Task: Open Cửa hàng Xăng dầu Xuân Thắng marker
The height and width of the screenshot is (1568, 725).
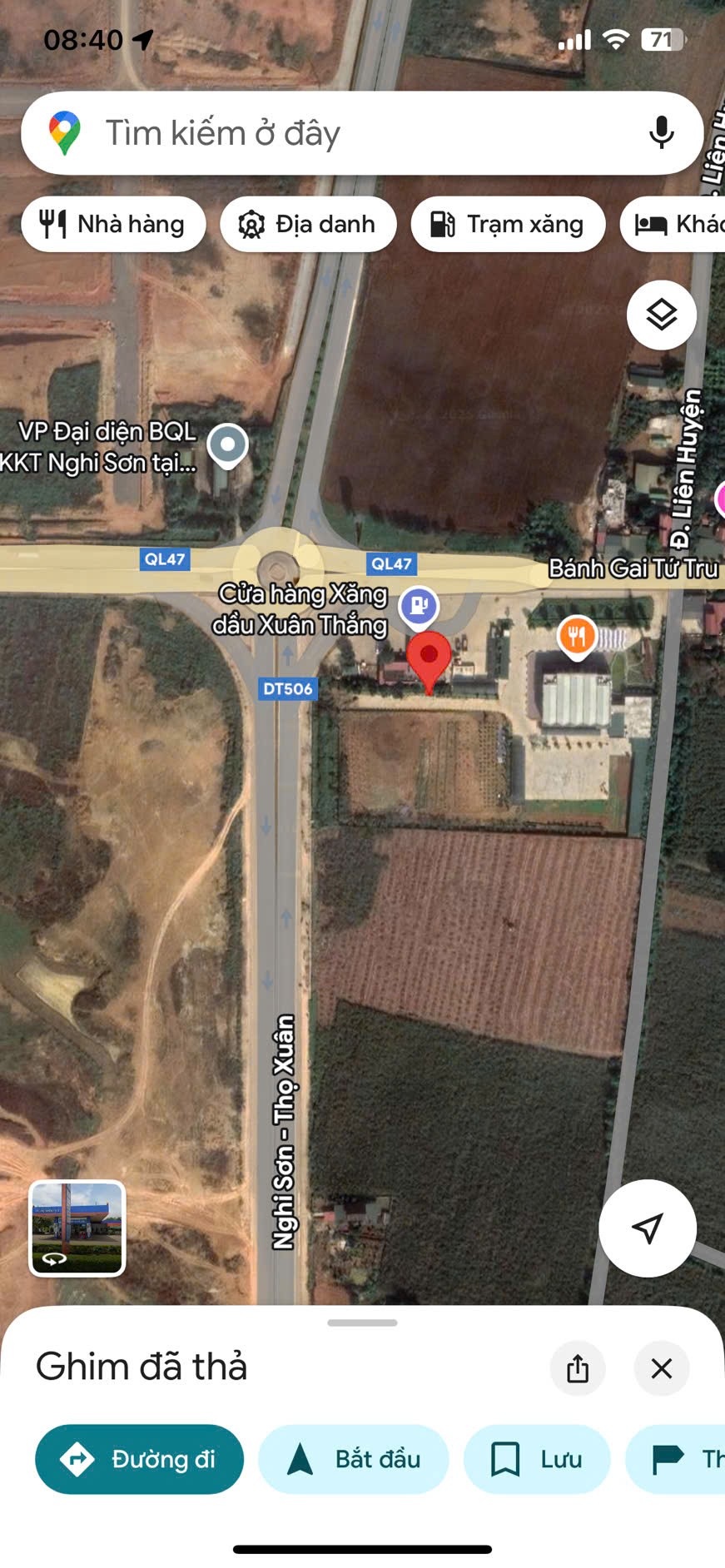Action: point(419,606)
